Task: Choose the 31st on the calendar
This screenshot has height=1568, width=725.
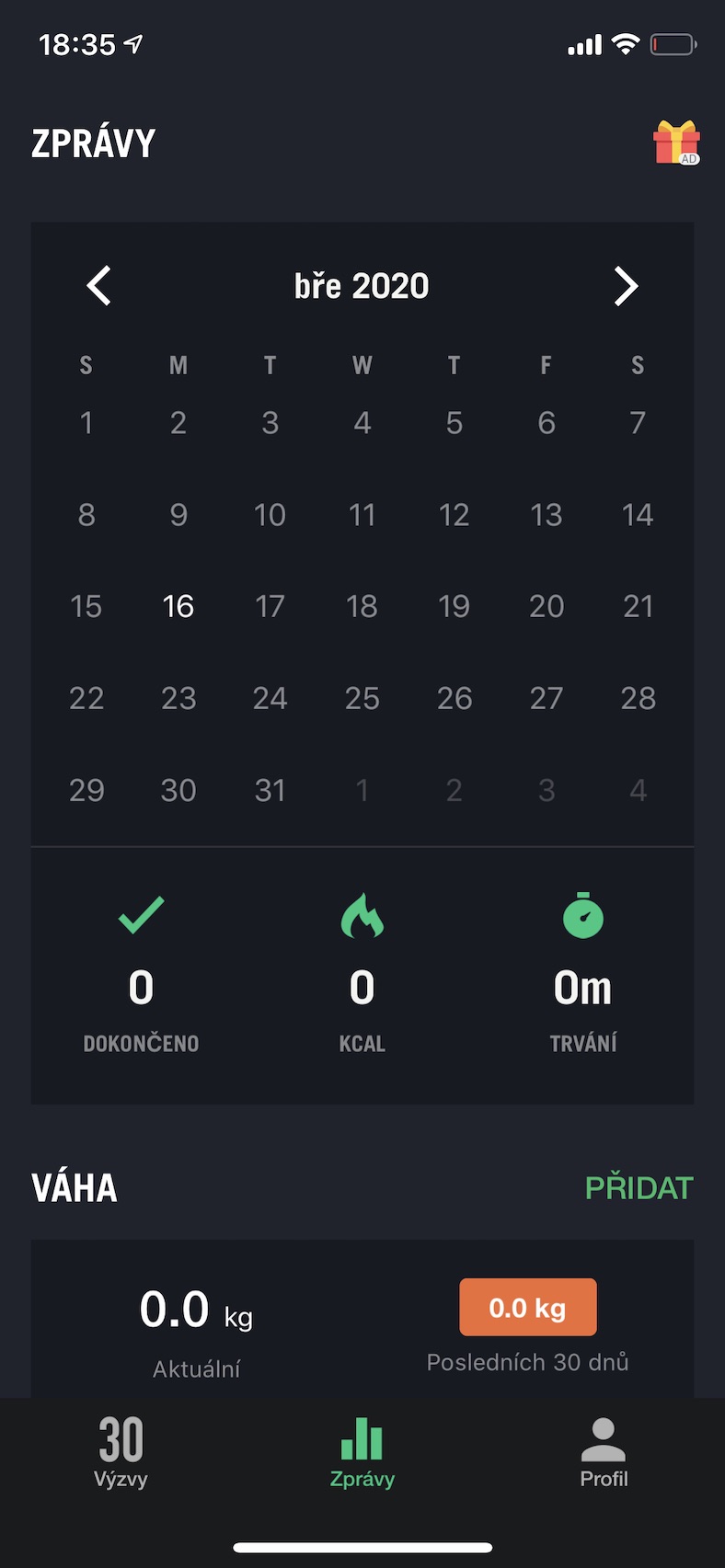Action: [270, 790]
